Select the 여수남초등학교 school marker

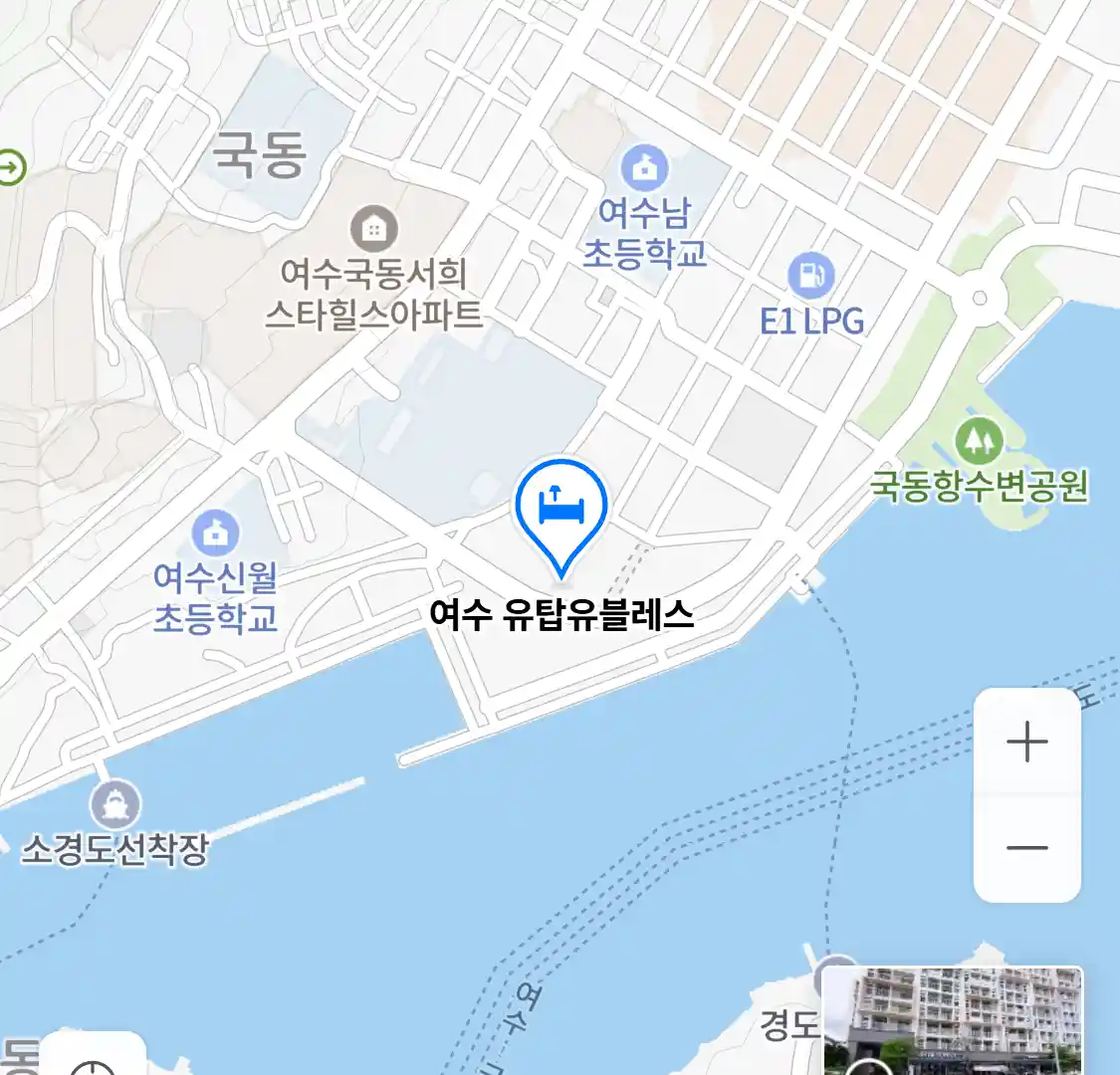coord(645,168)
